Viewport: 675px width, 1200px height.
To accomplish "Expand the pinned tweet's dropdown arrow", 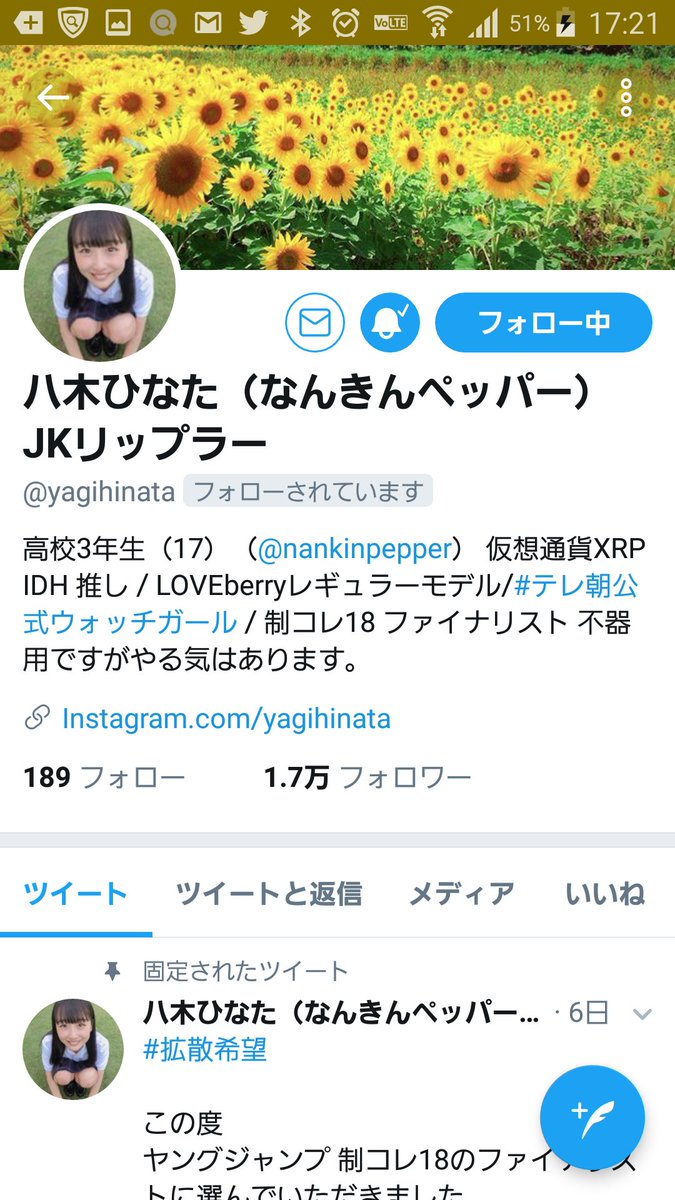I will [642, 1014].
